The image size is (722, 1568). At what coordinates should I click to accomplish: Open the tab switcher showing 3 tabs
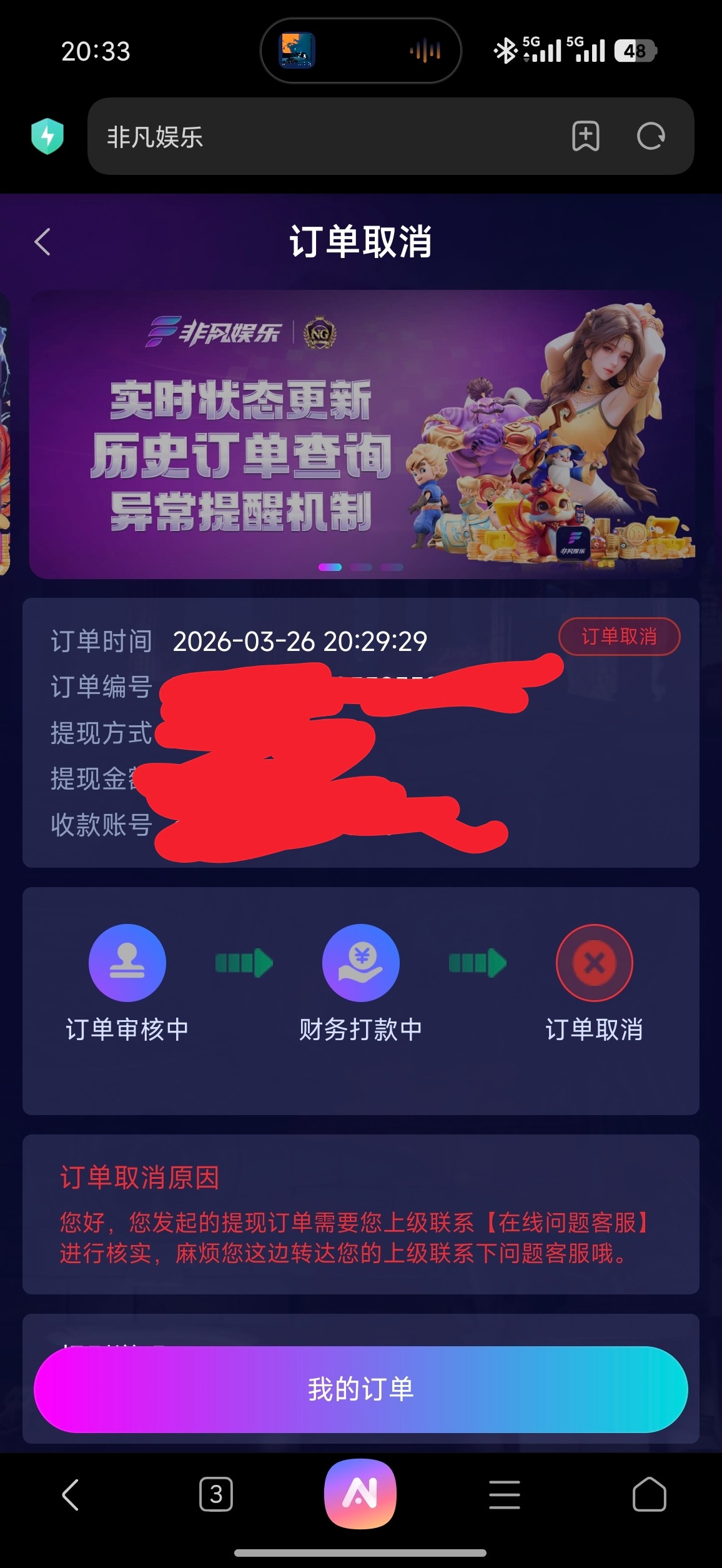tap(216, 1494)
